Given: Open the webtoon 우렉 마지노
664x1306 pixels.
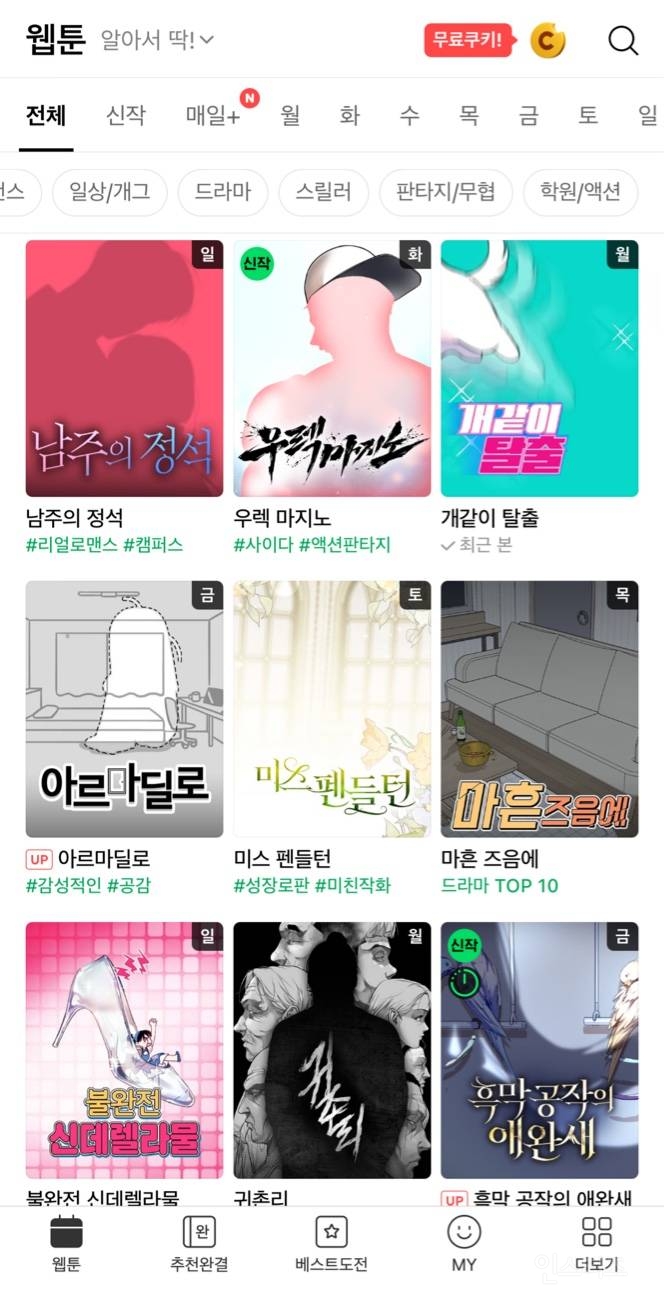Looking at the screenshot, I should (x=332, y=369).
